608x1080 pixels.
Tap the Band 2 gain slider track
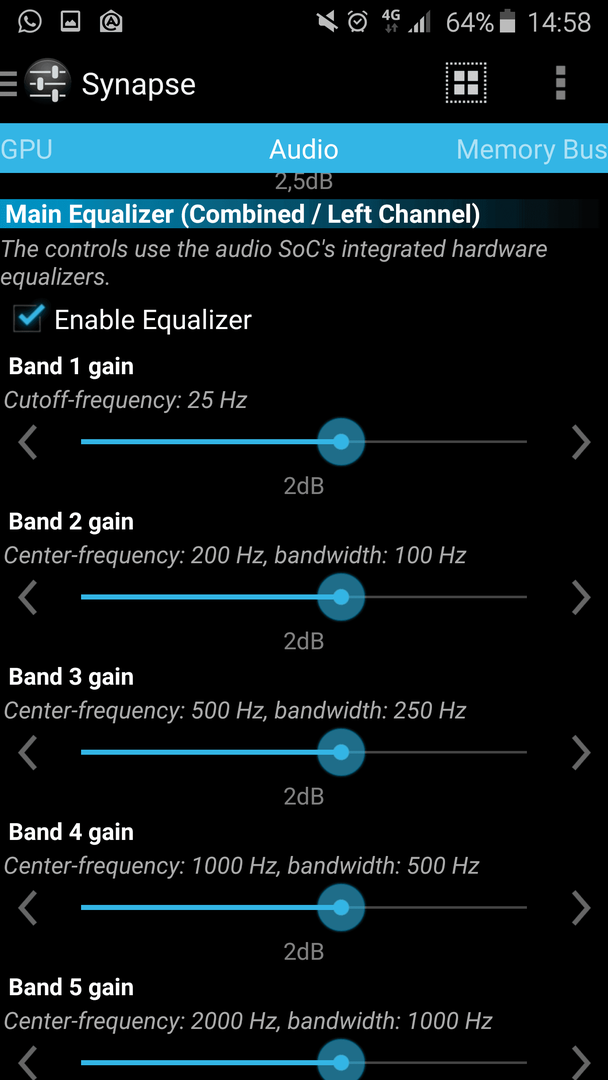coord(304,596)
